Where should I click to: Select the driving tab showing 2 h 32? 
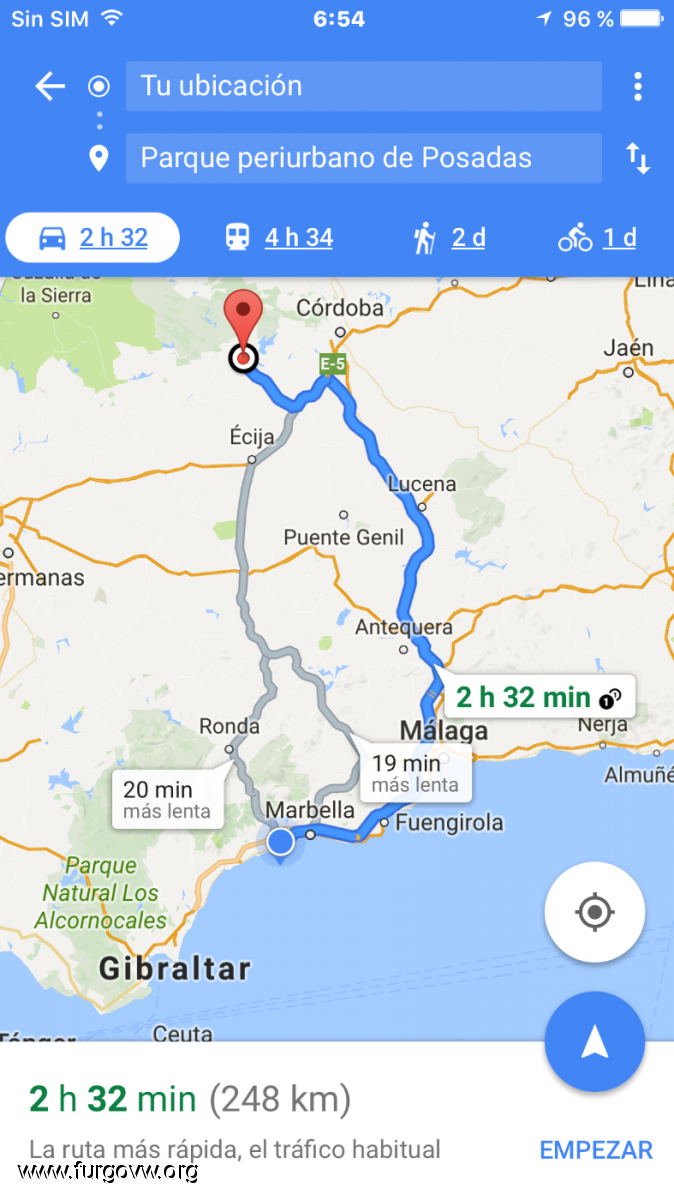coord(93,238)
